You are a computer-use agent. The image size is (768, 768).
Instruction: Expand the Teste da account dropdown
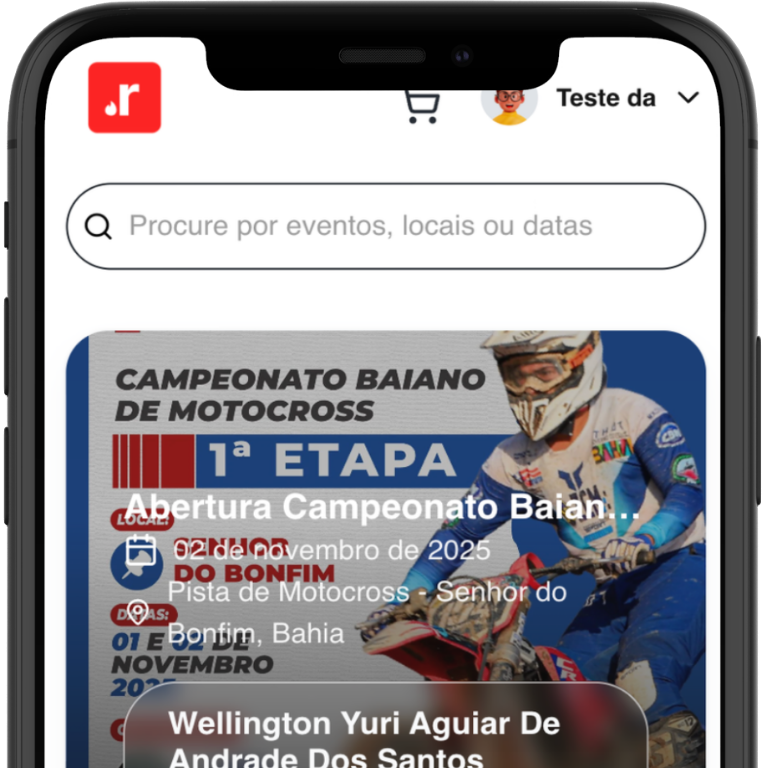coord(688,98)
